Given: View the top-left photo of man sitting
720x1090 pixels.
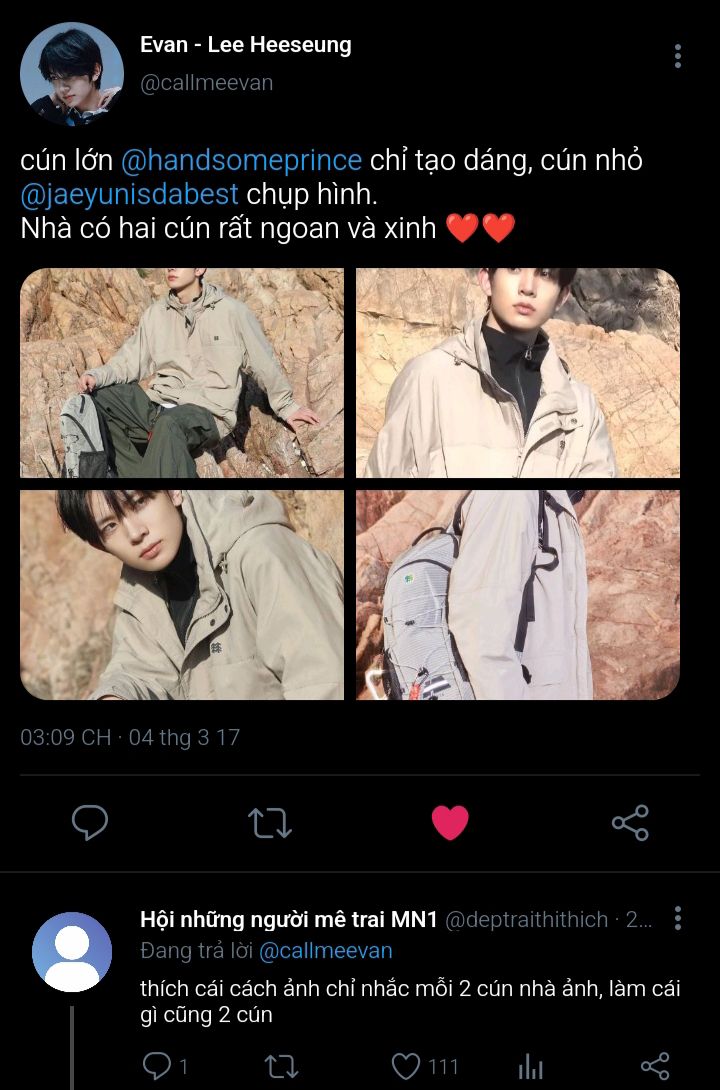Looking at the screenshot, I should (182, 373).
